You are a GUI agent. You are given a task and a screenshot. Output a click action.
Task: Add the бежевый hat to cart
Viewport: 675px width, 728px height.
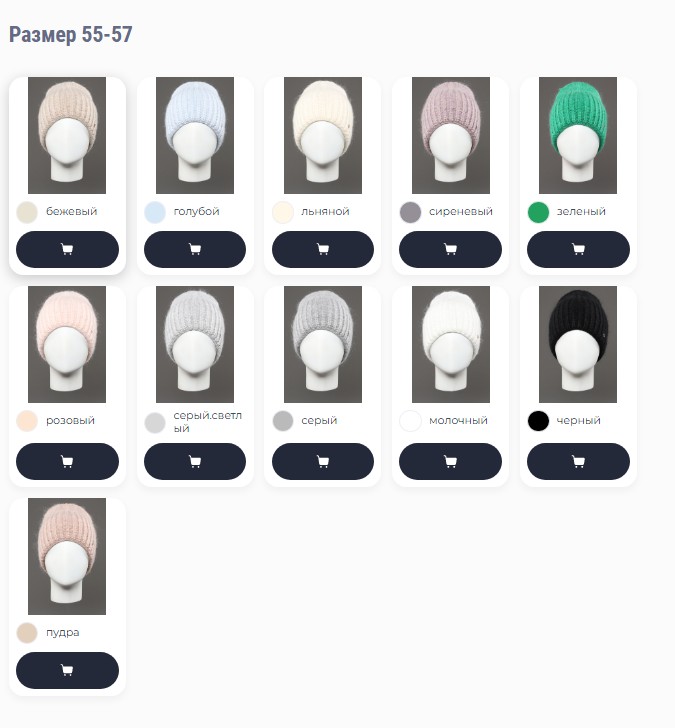(67, 249)
